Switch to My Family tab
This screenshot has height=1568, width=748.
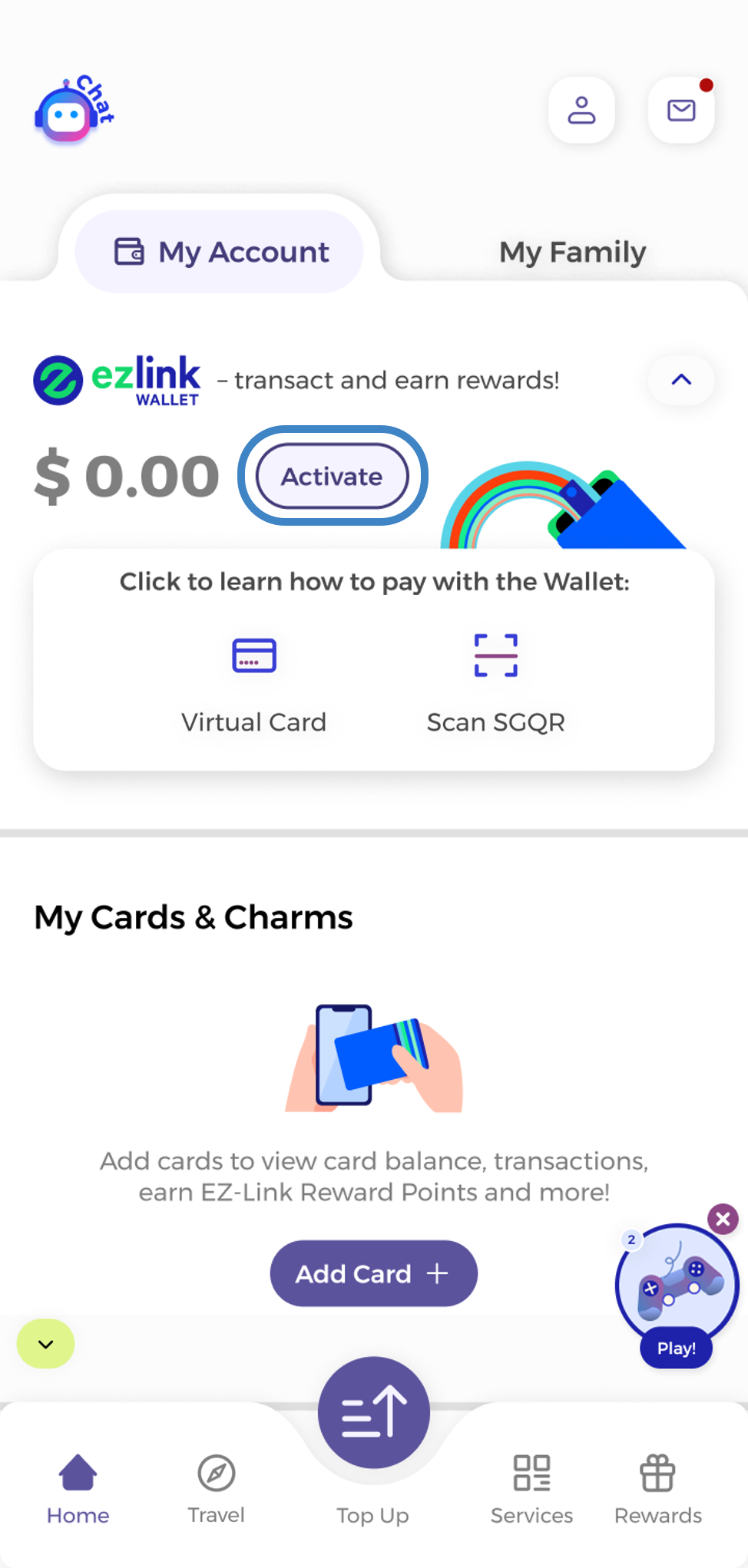click(572, 252)
